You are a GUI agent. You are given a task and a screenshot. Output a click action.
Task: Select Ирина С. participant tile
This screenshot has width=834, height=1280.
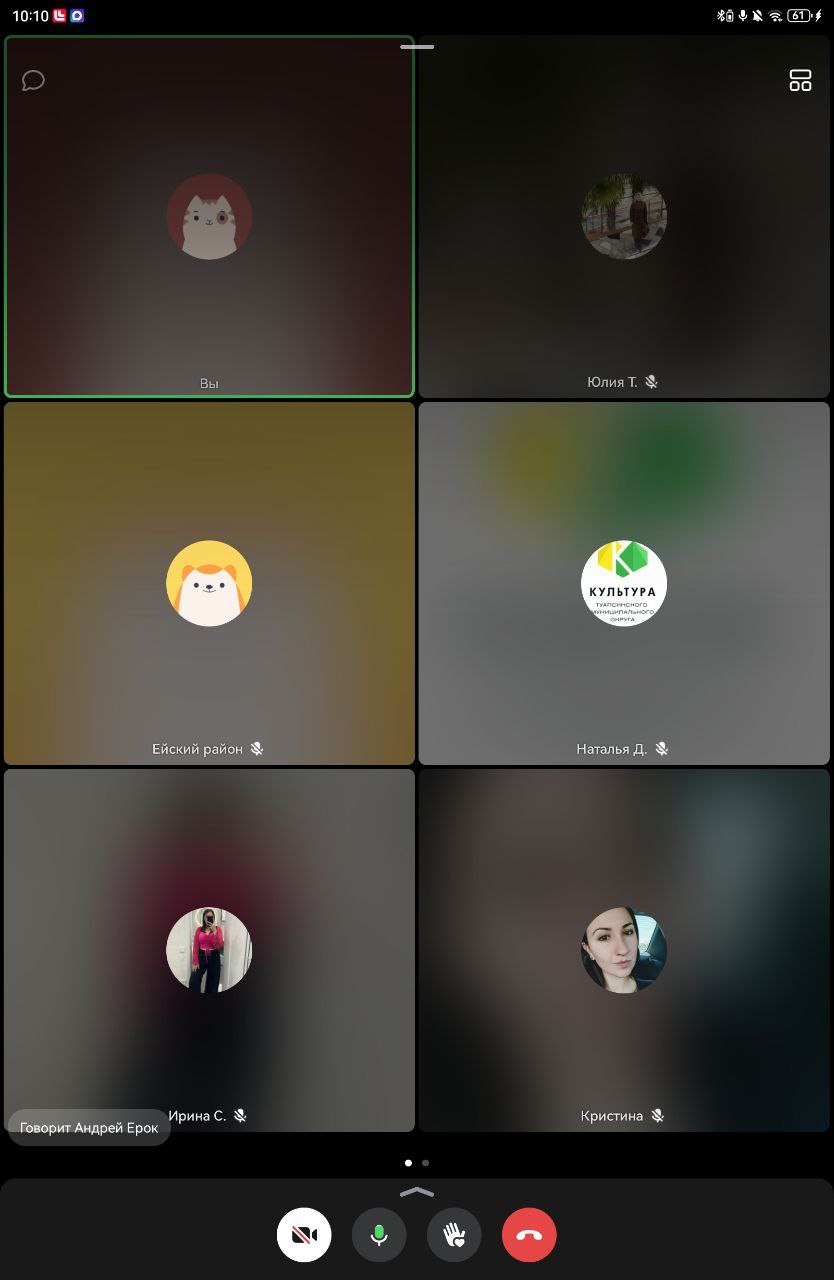(209, 950)
